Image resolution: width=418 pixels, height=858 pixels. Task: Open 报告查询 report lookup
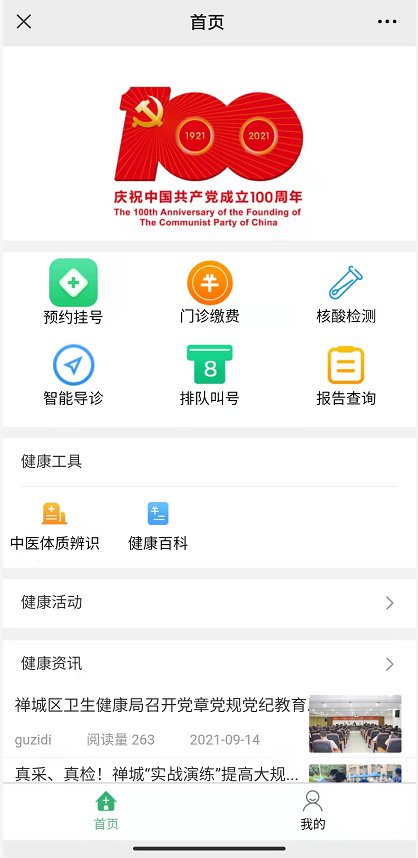[346, 375]
